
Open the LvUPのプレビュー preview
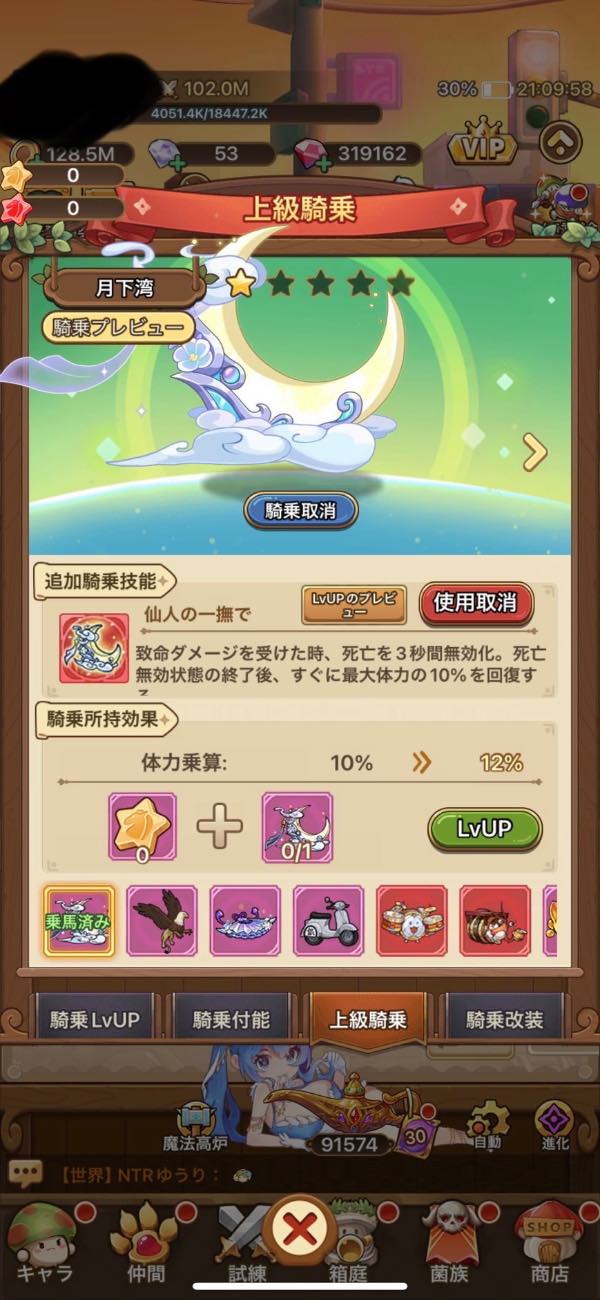pos(355,604)
